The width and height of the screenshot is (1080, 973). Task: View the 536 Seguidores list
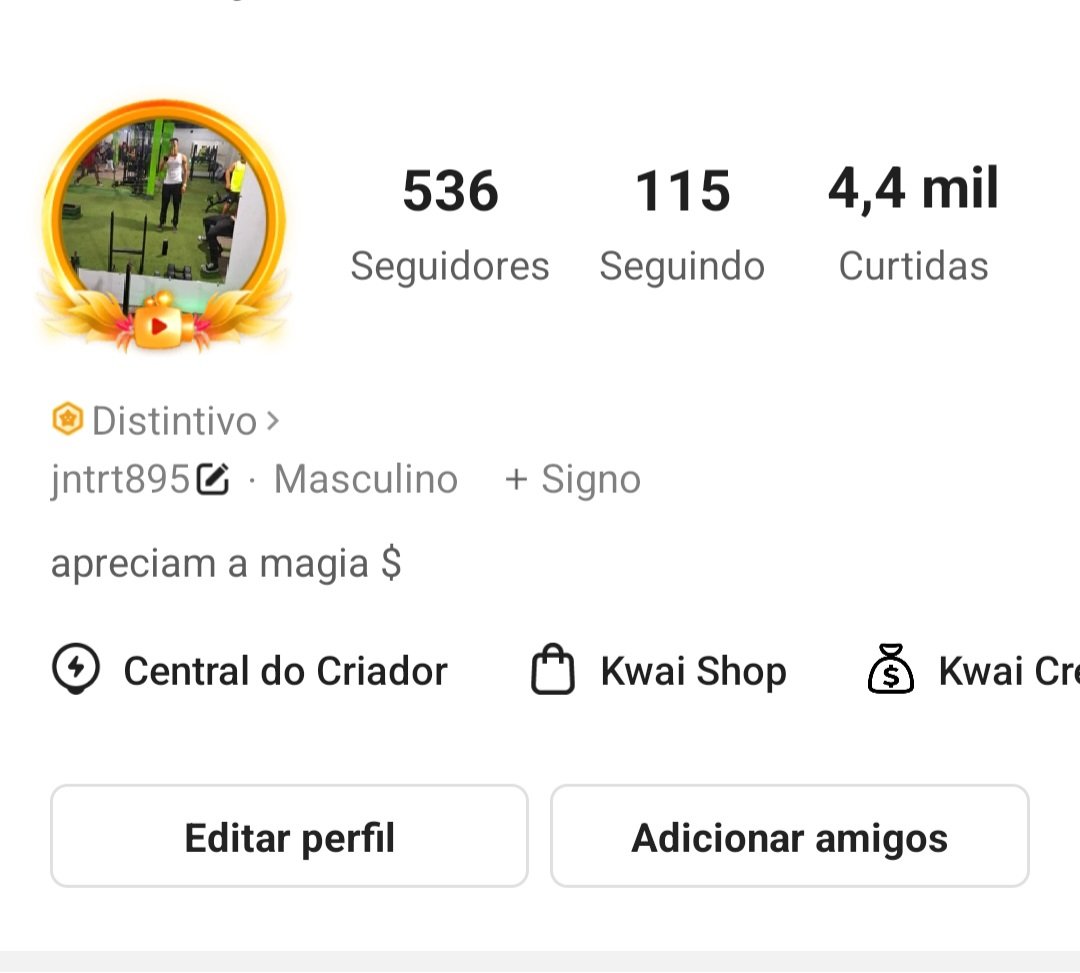pyautogui.click(x=450, y=225)
